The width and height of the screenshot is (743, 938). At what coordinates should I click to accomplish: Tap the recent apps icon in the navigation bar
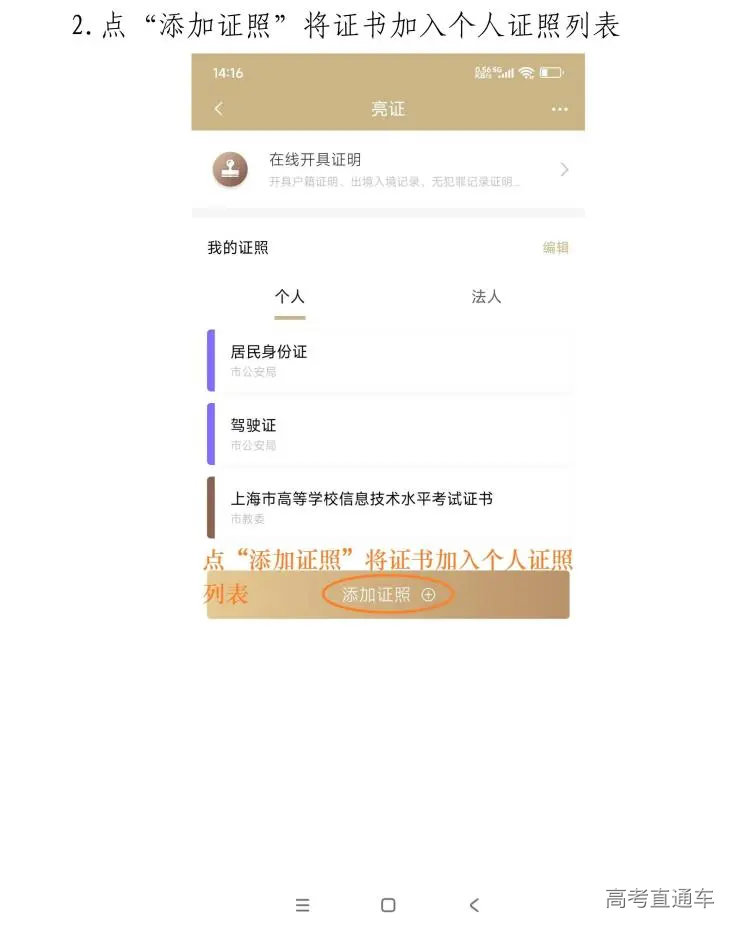[303, 905]
